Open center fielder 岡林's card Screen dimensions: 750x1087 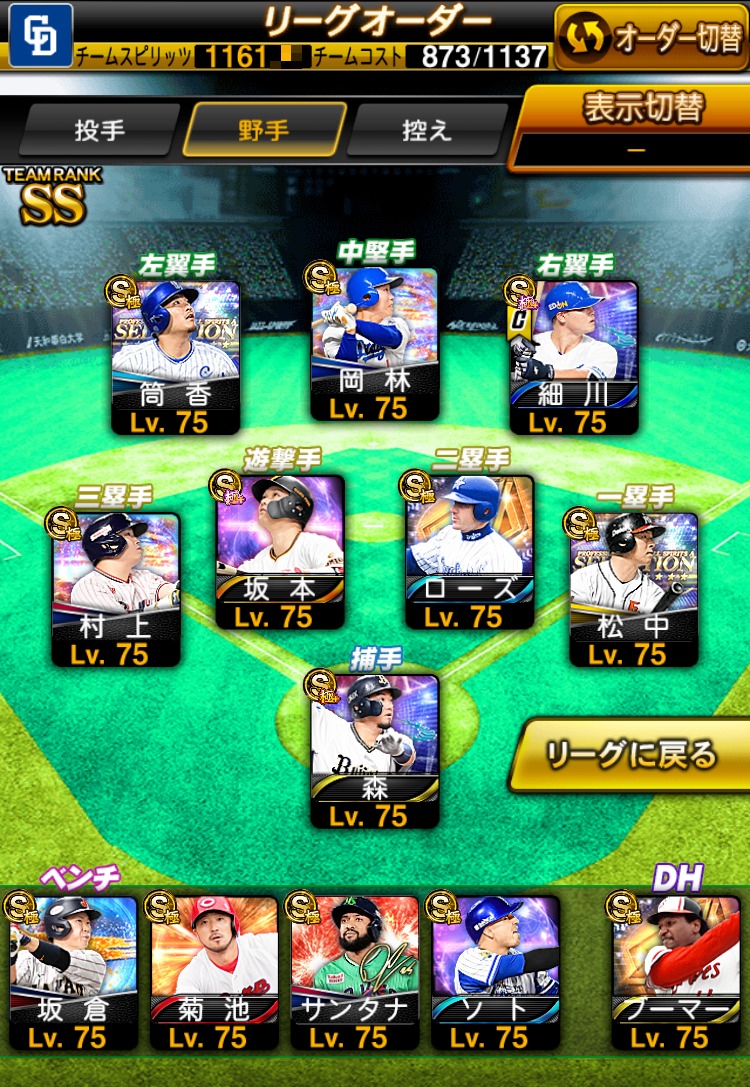(x=374, y=345)
